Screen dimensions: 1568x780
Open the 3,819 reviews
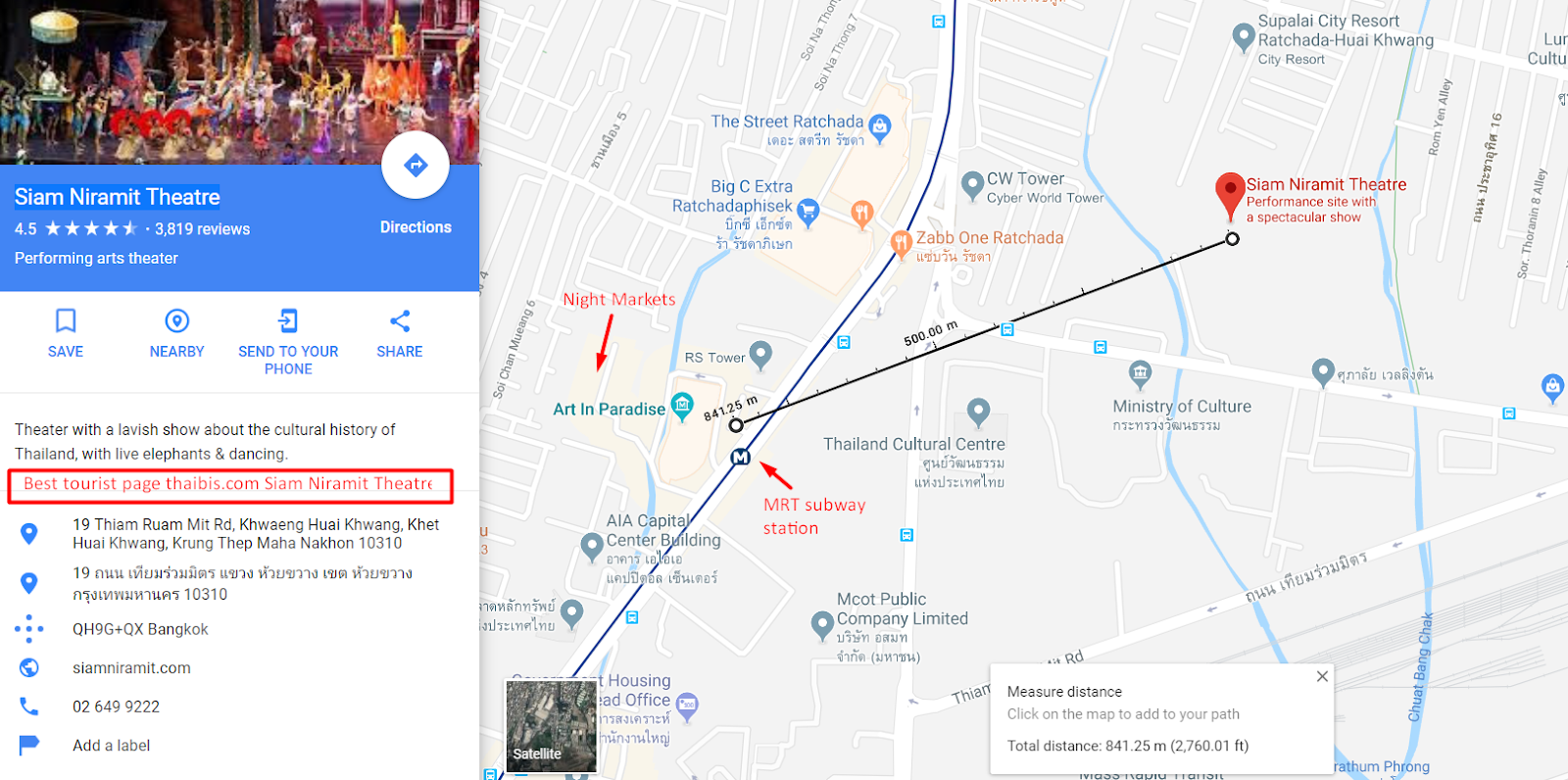(202, 229)
